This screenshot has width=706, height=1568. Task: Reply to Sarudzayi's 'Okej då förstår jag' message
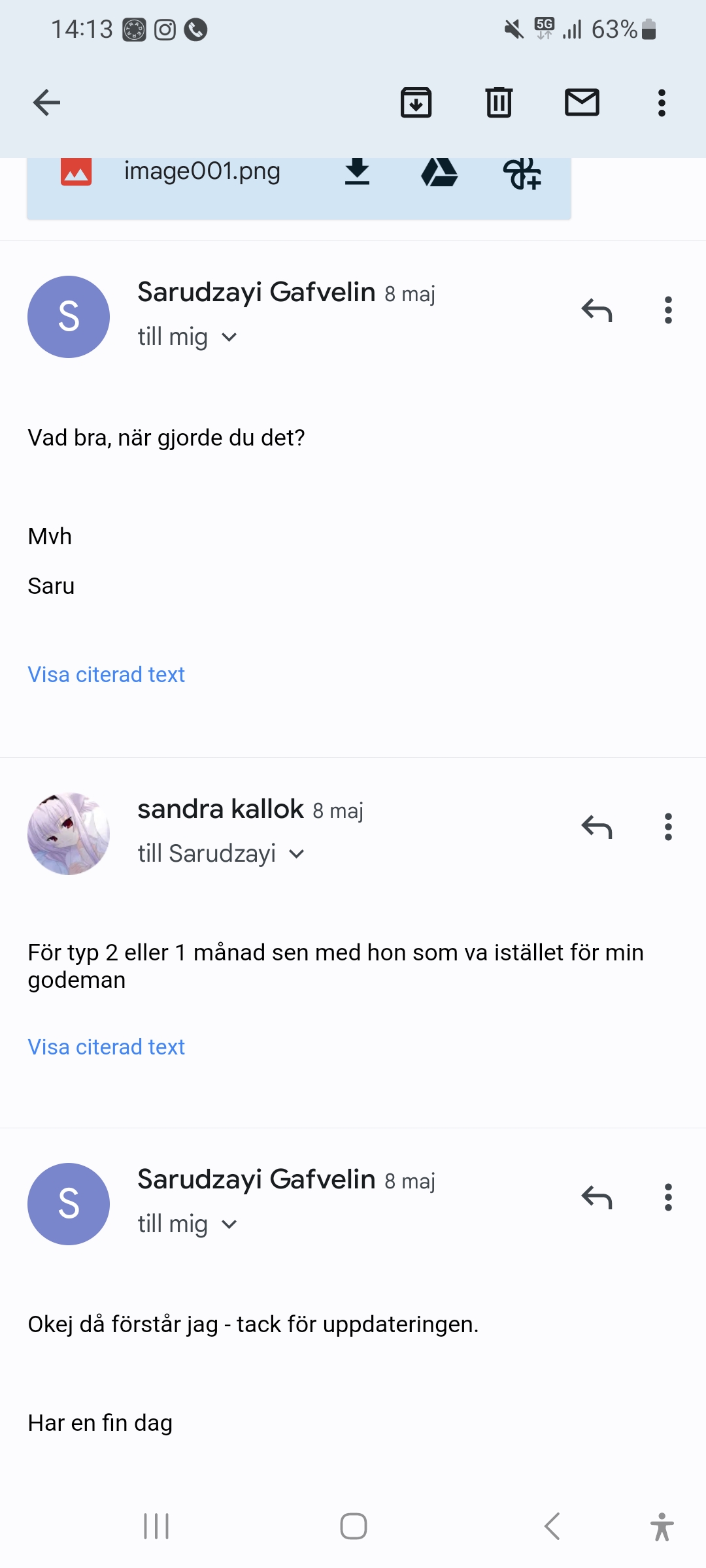click(x=596, y=1198)
